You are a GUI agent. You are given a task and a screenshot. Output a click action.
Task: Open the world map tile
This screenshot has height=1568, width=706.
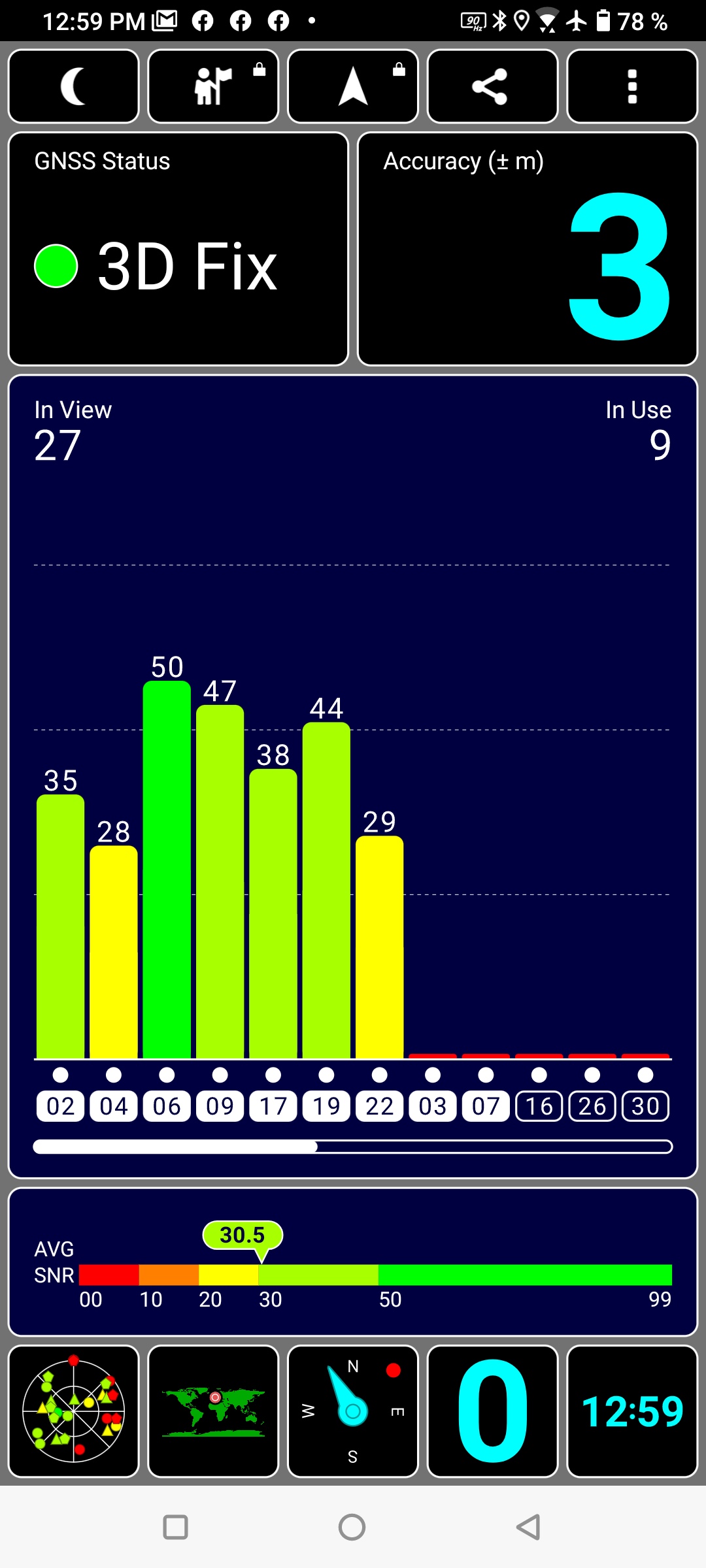(213, 1411)
